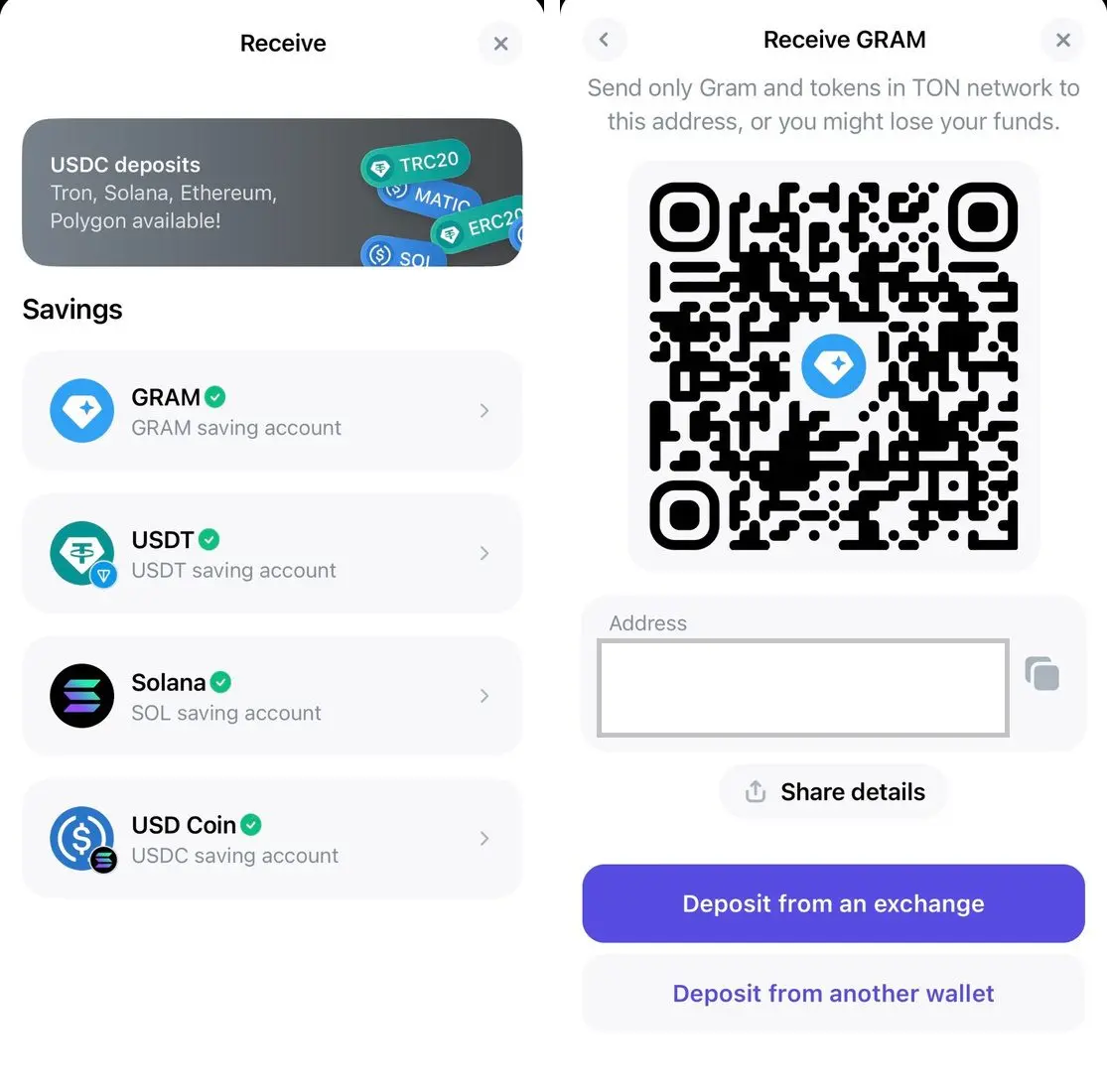This screenshot has width=1107, height=1092.
Task: Close the Receive GRAM screen
Action: pyautogui.click(x=1062, y=41)
